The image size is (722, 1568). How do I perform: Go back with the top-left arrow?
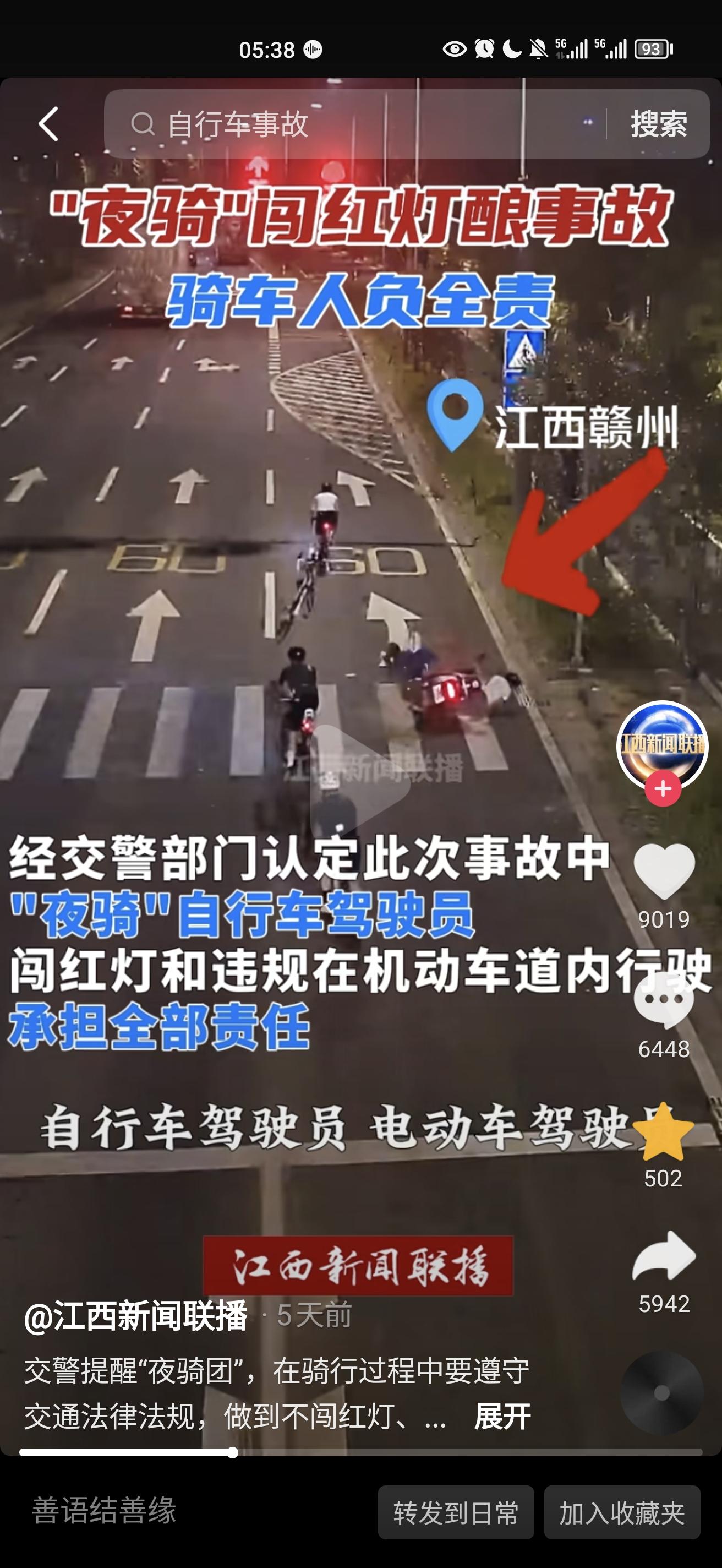[48, 124]
